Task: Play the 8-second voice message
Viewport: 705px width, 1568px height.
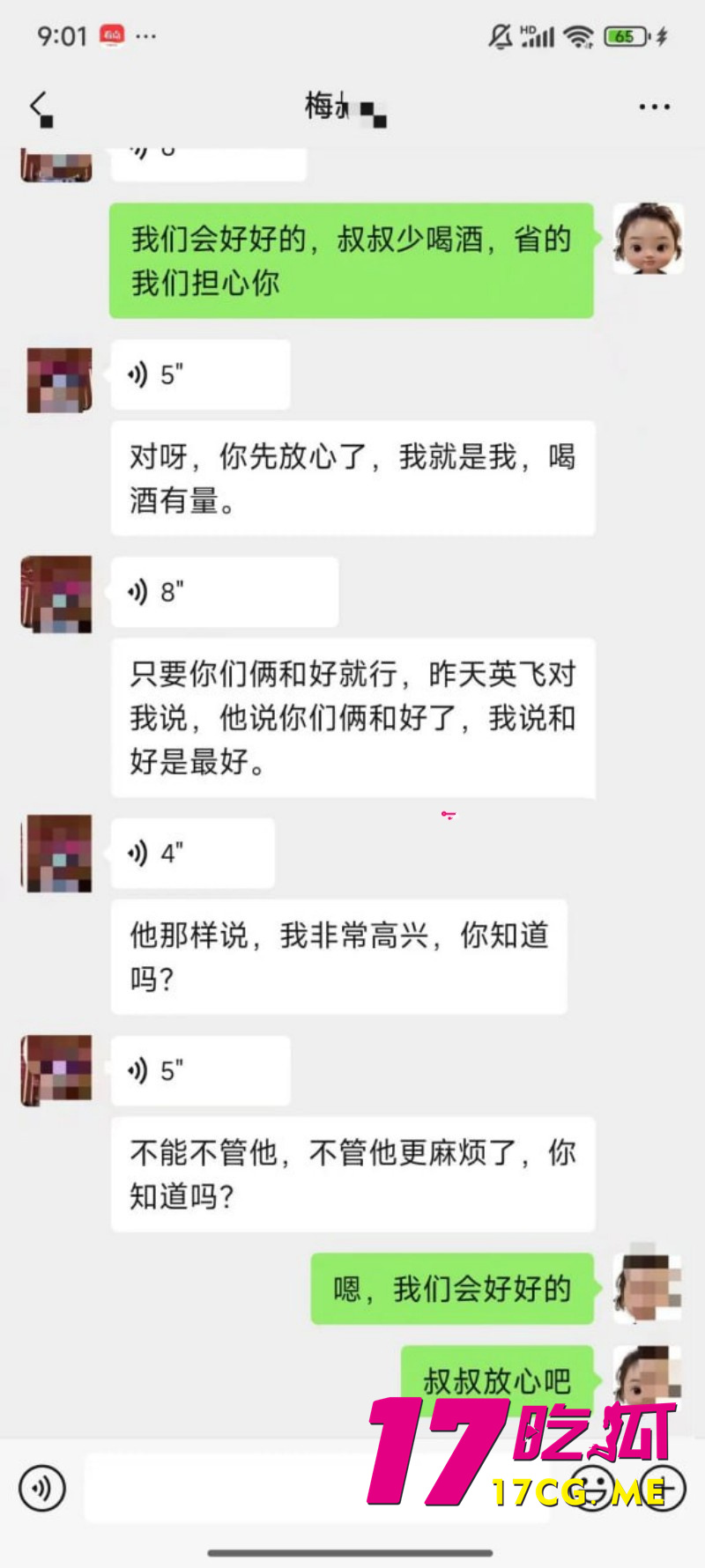Action: tap(225, 592)
